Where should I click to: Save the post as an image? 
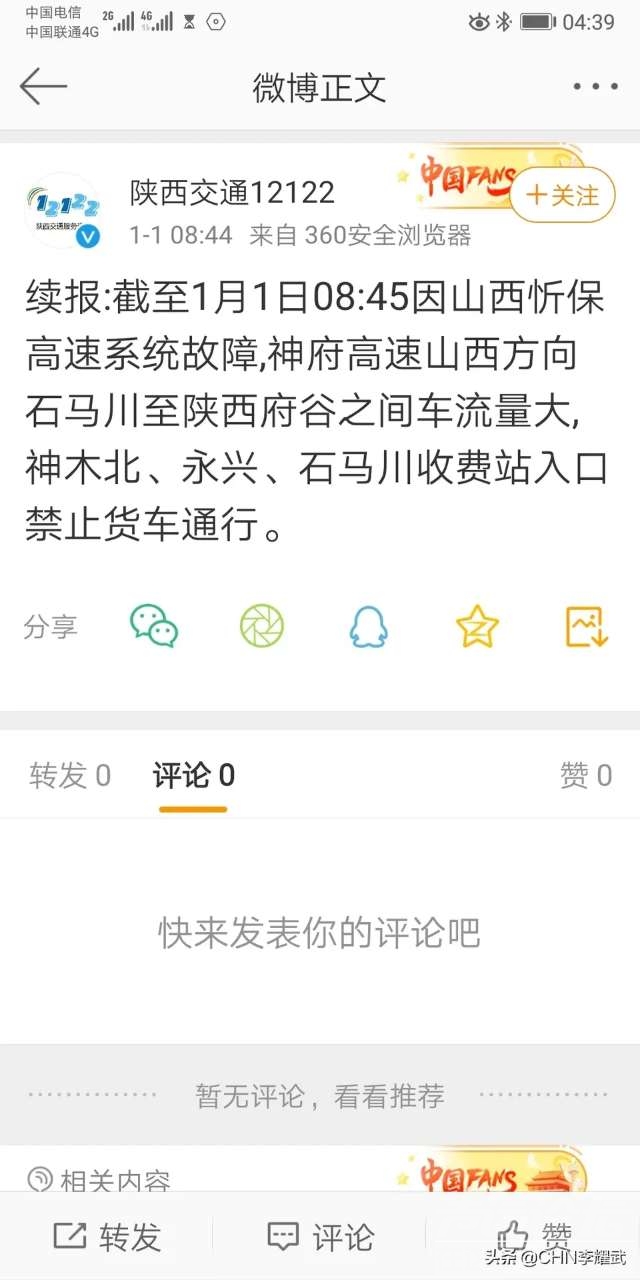coord(586,626)
